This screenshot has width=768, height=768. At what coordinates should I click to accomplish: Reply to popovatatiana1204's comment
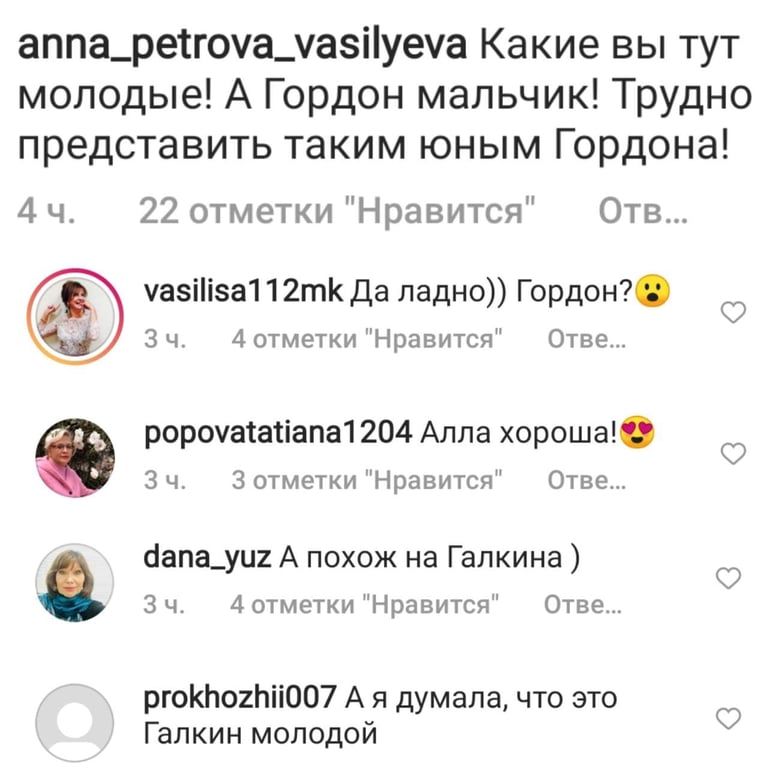click(x=587, y=480)
